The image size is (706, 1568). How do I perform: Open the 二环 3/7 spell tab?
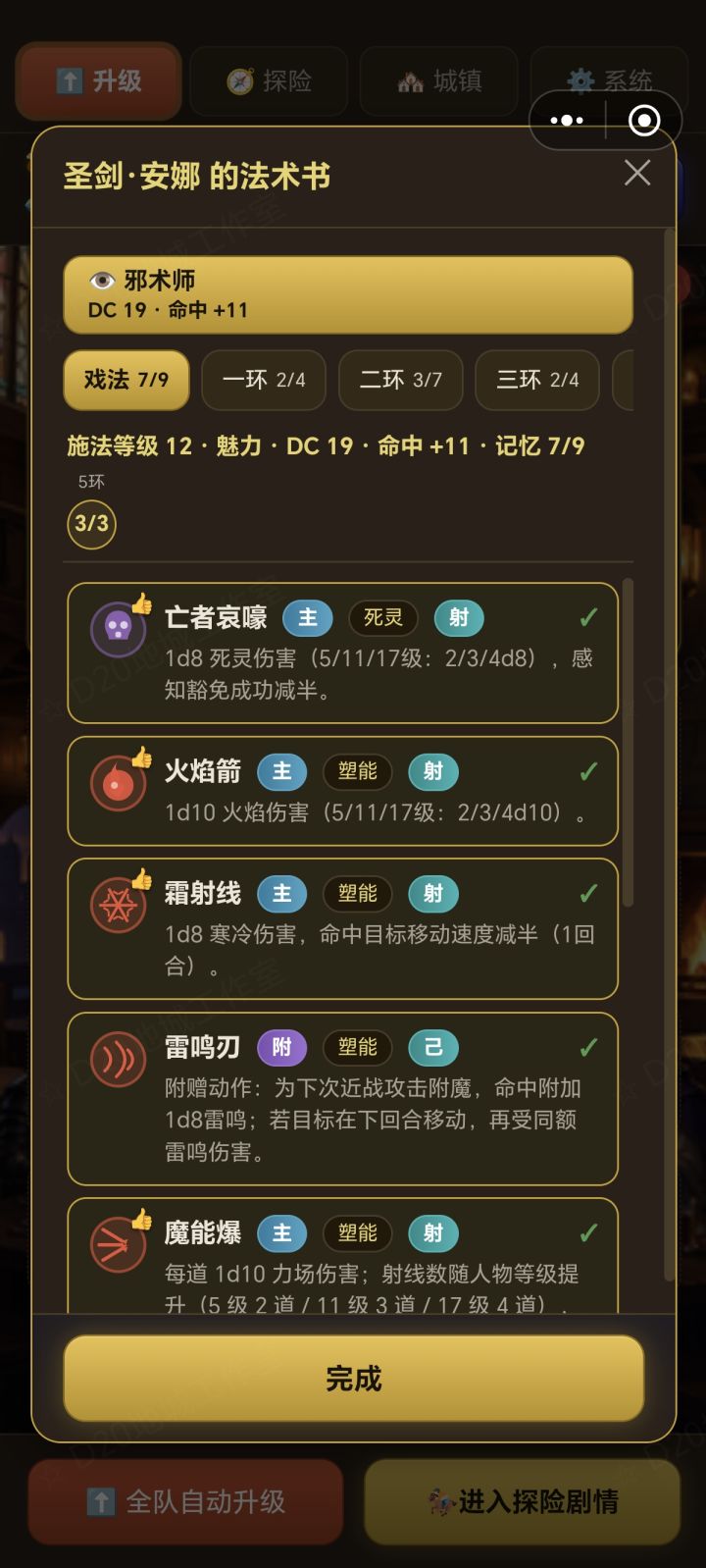400,380
